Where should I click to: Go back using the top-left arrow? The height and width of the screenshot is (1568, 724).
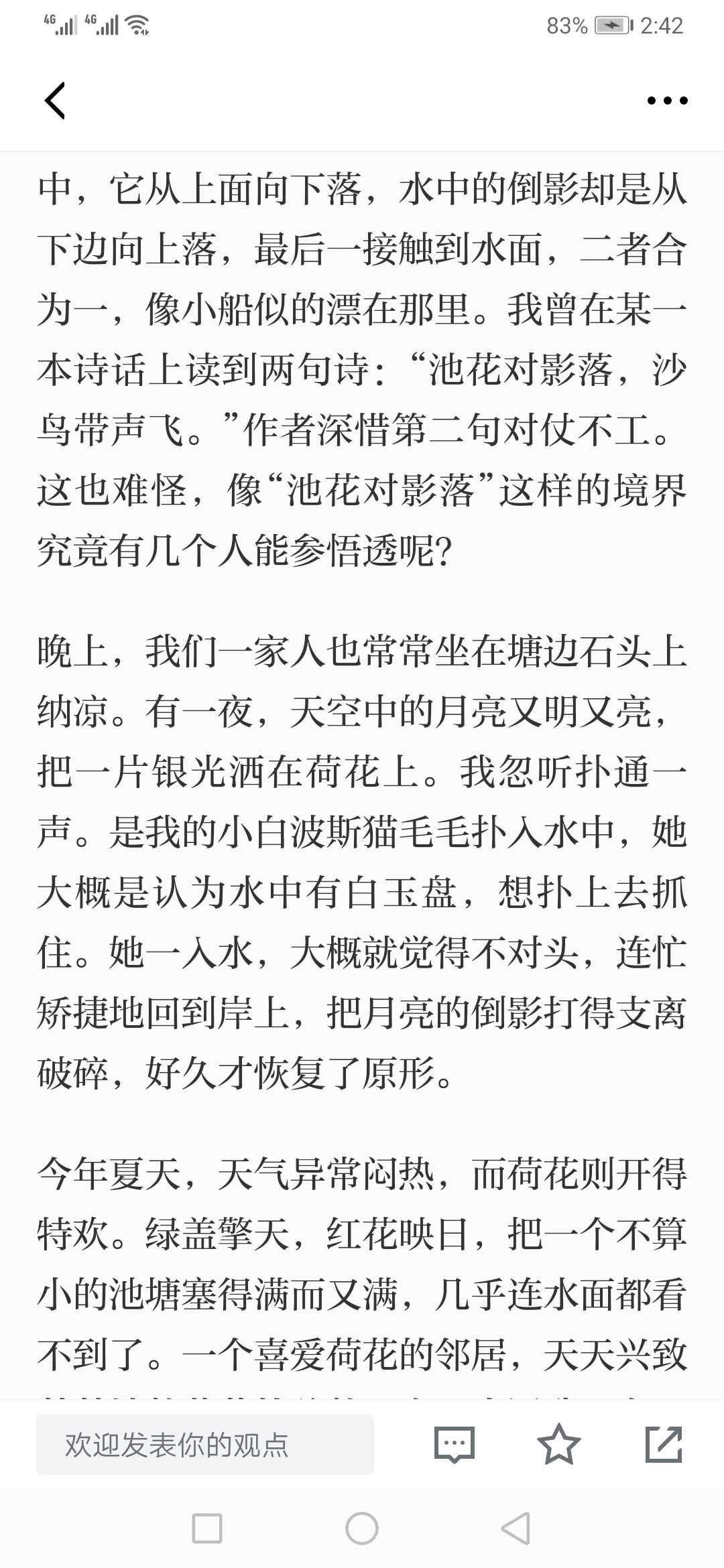click(x=55, y=101)
